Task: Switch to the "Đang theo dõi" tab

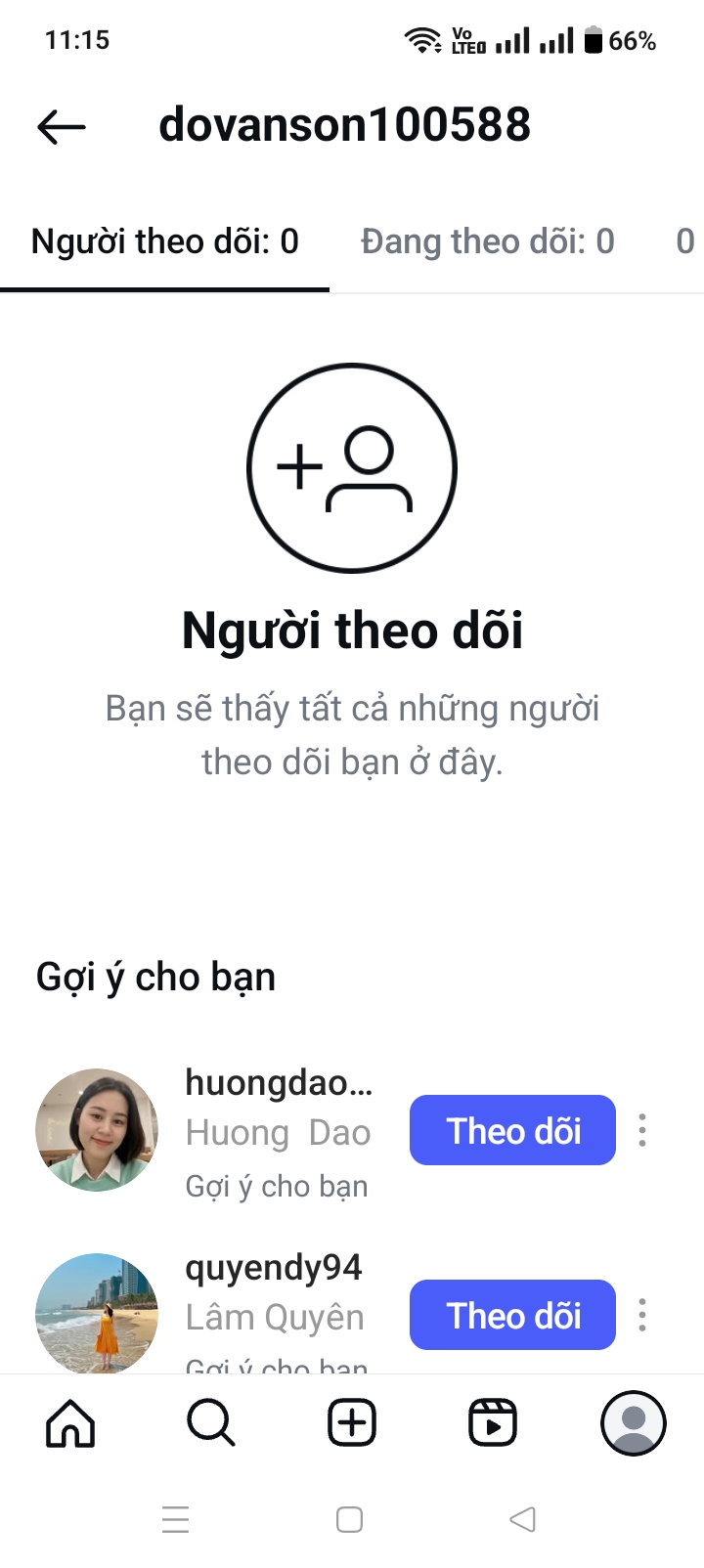Action: tap(487, 241)
